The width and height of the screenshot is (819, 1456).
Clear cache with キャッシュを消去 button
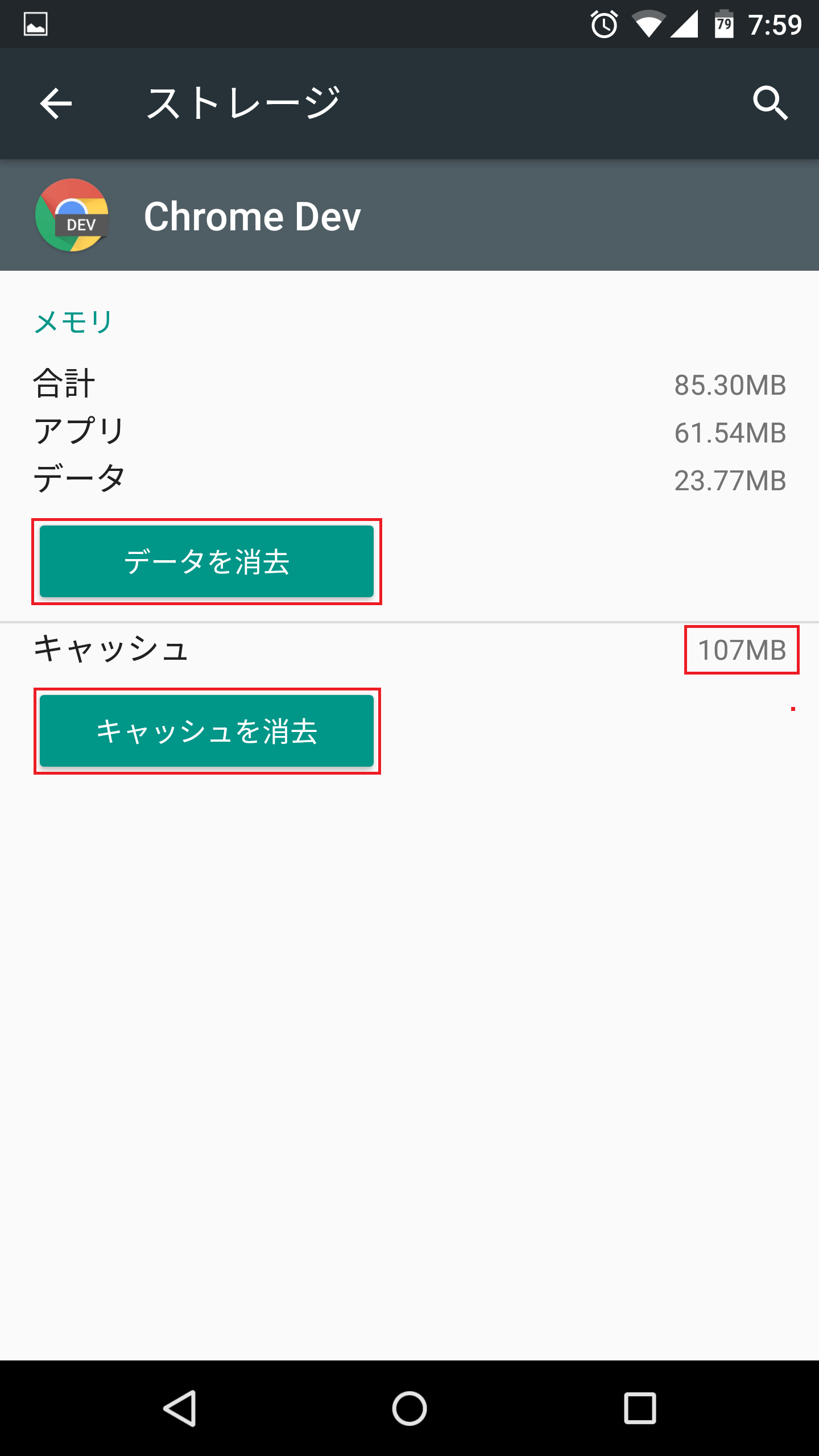pos(206,731)
